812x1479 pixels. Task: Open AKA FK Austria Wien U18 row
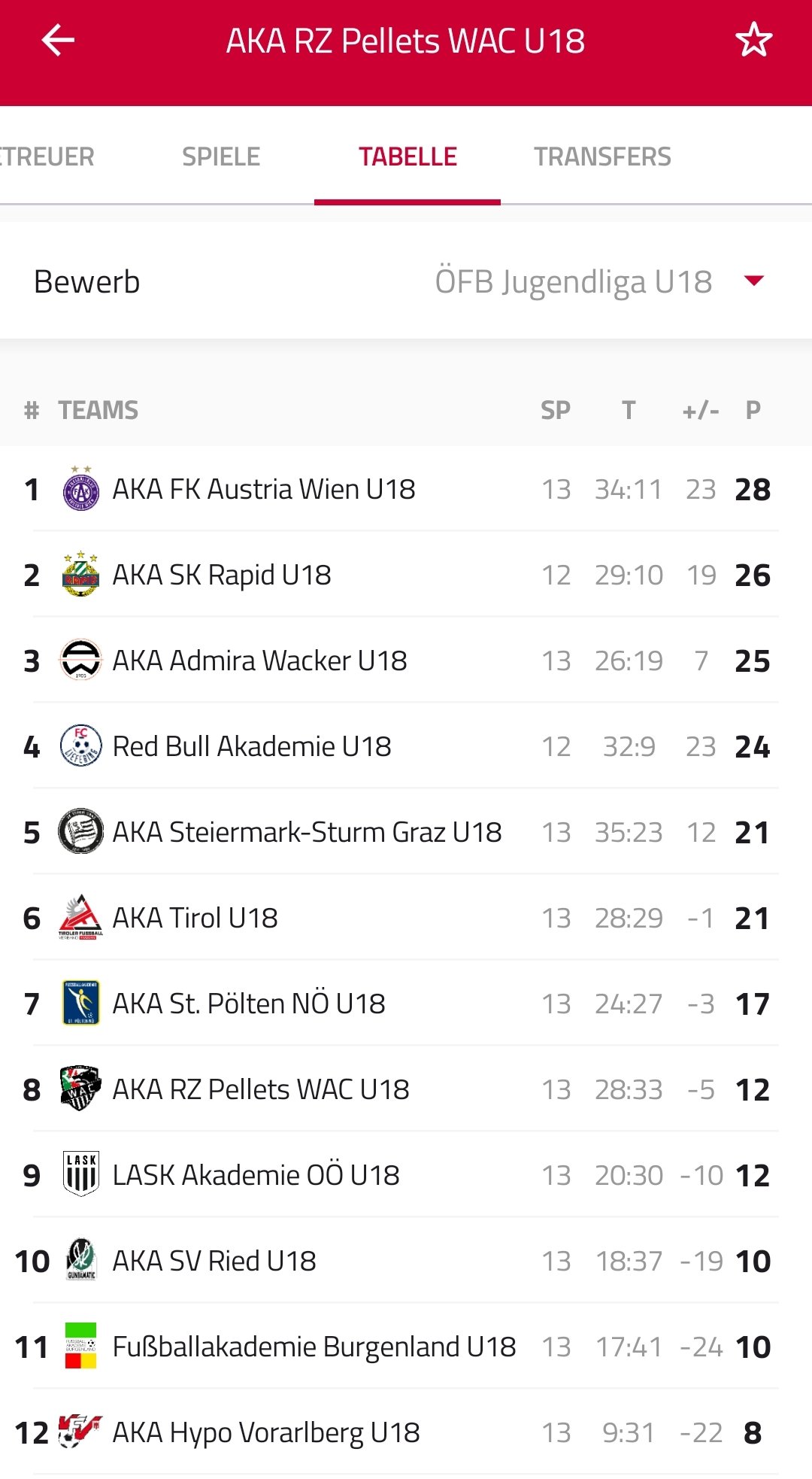click(406, 489)
